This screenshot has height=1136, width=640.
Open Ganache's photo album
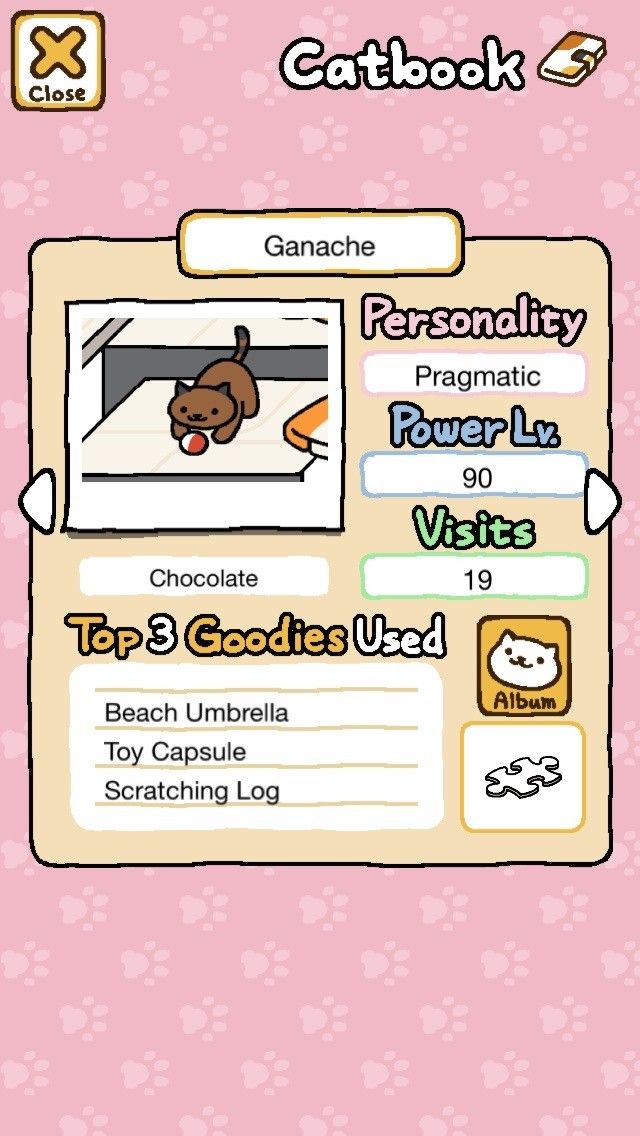pos(523,665)
